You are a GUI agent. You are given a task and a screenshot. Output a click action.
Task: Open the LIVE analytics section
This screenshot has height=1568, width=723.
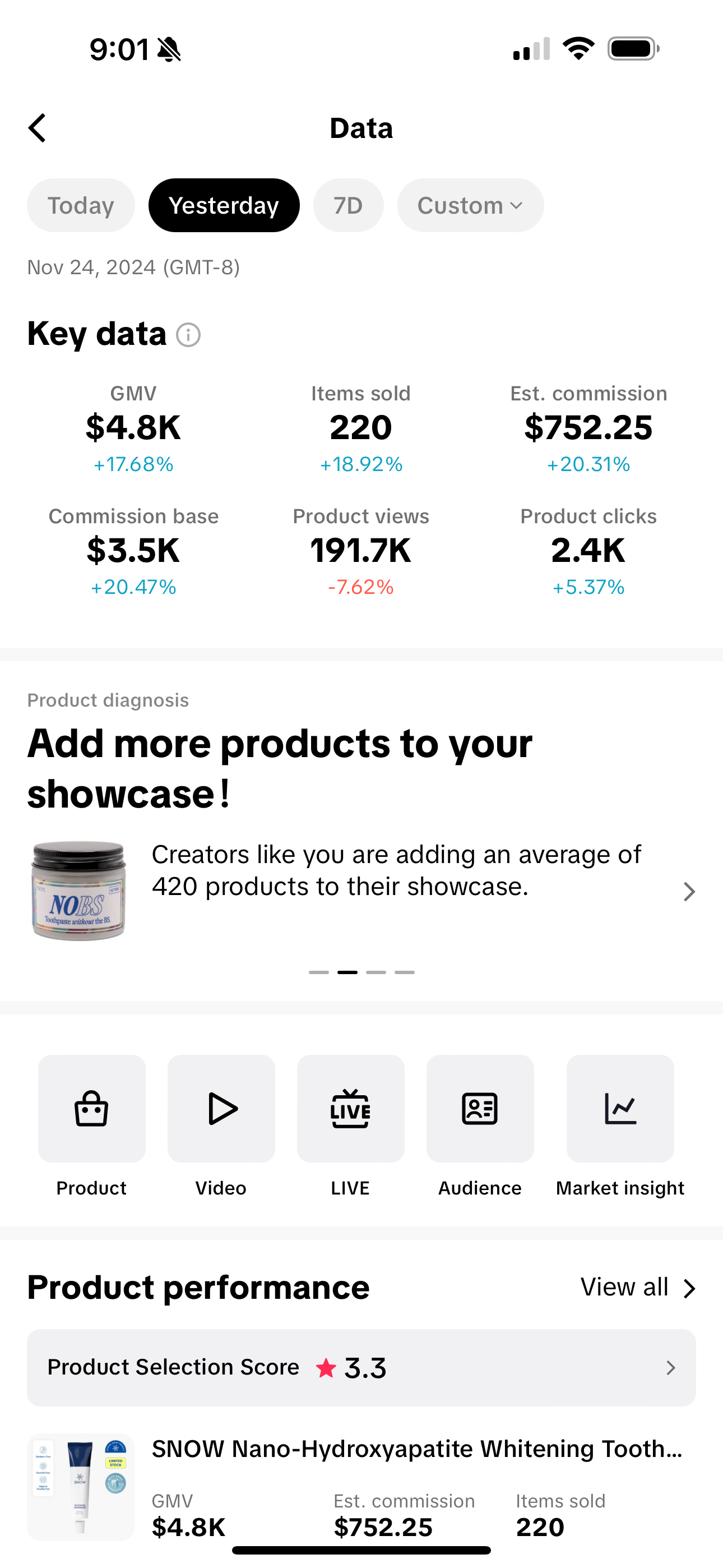coord(350,1109)
